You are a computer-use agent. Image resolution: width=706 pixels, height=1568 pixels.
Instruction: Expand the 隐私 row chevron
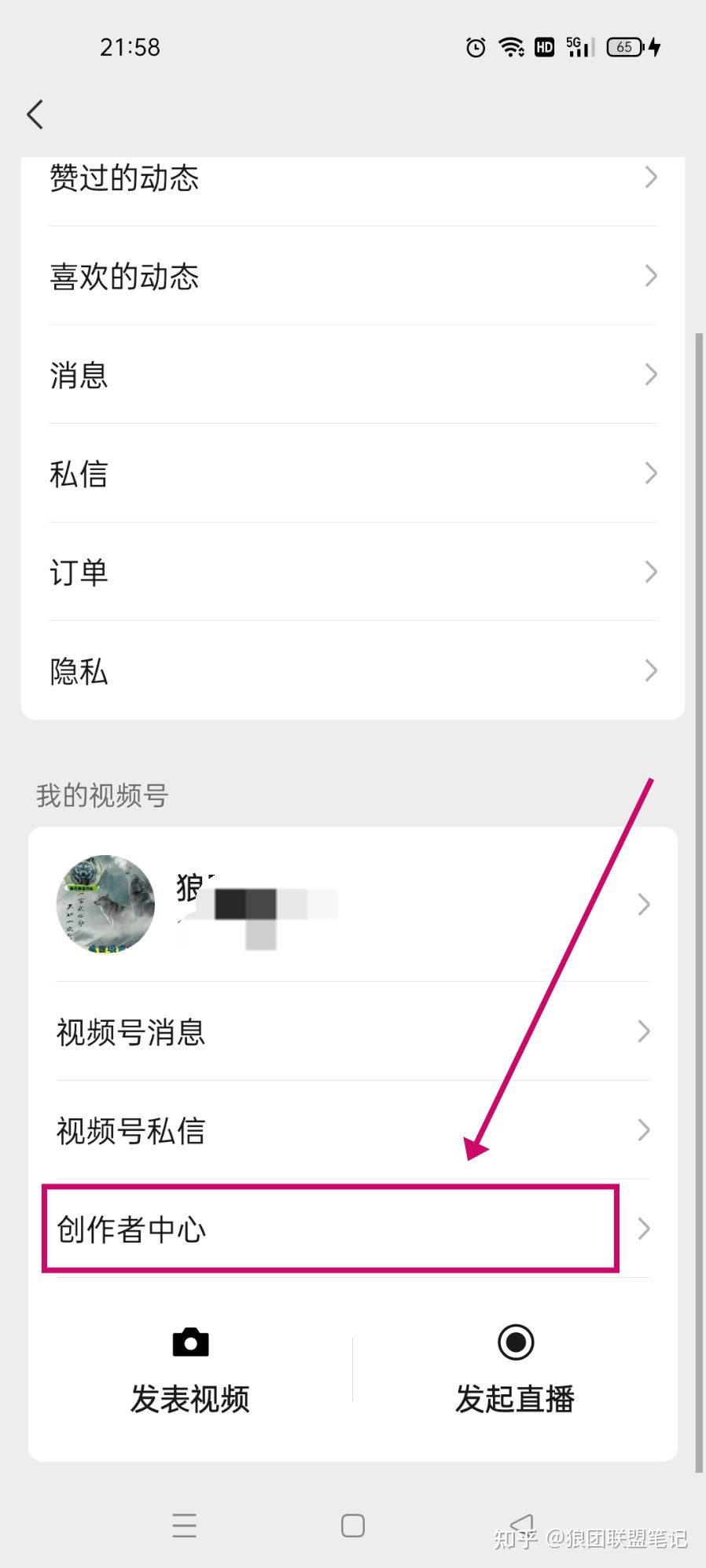pyautogui.click(x=649, y=670)
